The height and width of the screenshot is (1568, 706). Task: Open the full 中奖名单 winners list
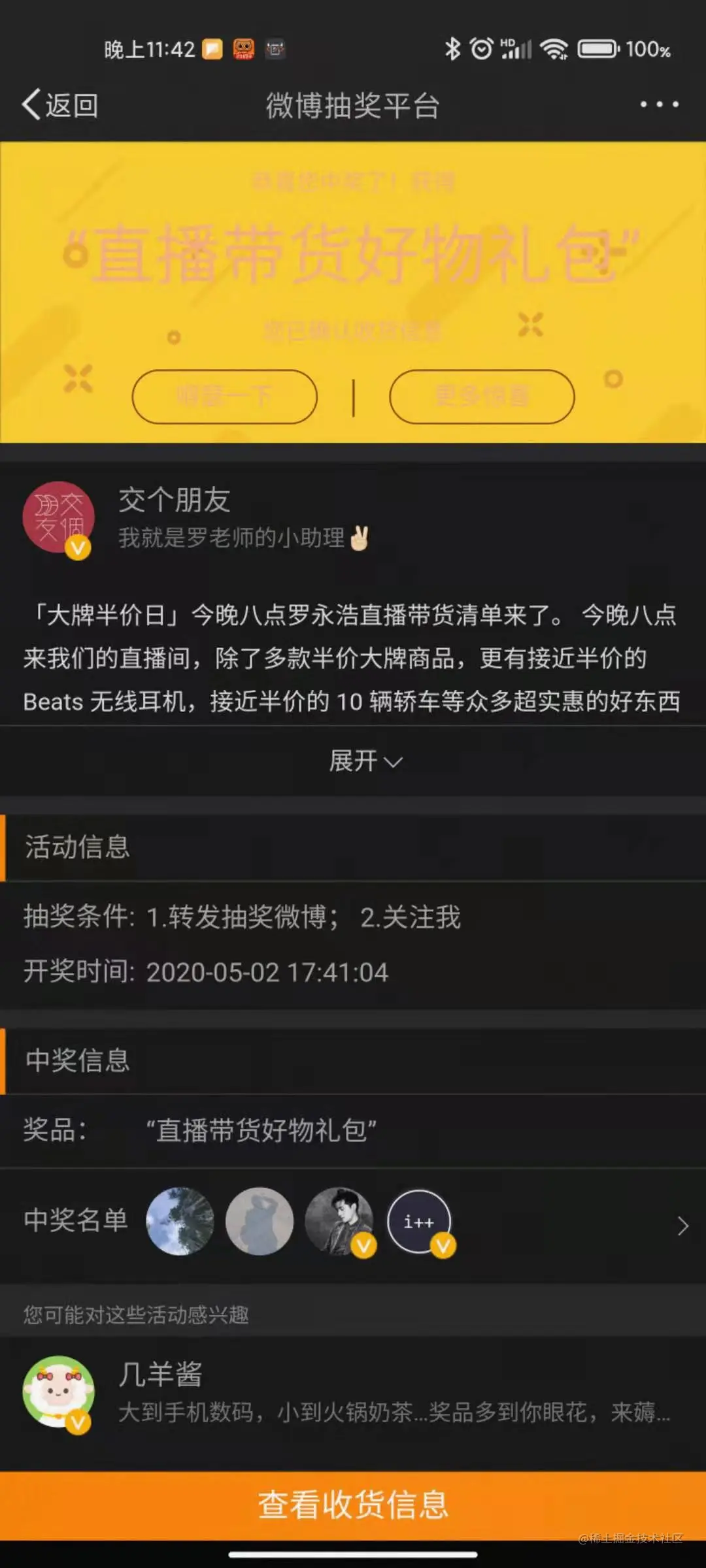(x=682, y=1226)
